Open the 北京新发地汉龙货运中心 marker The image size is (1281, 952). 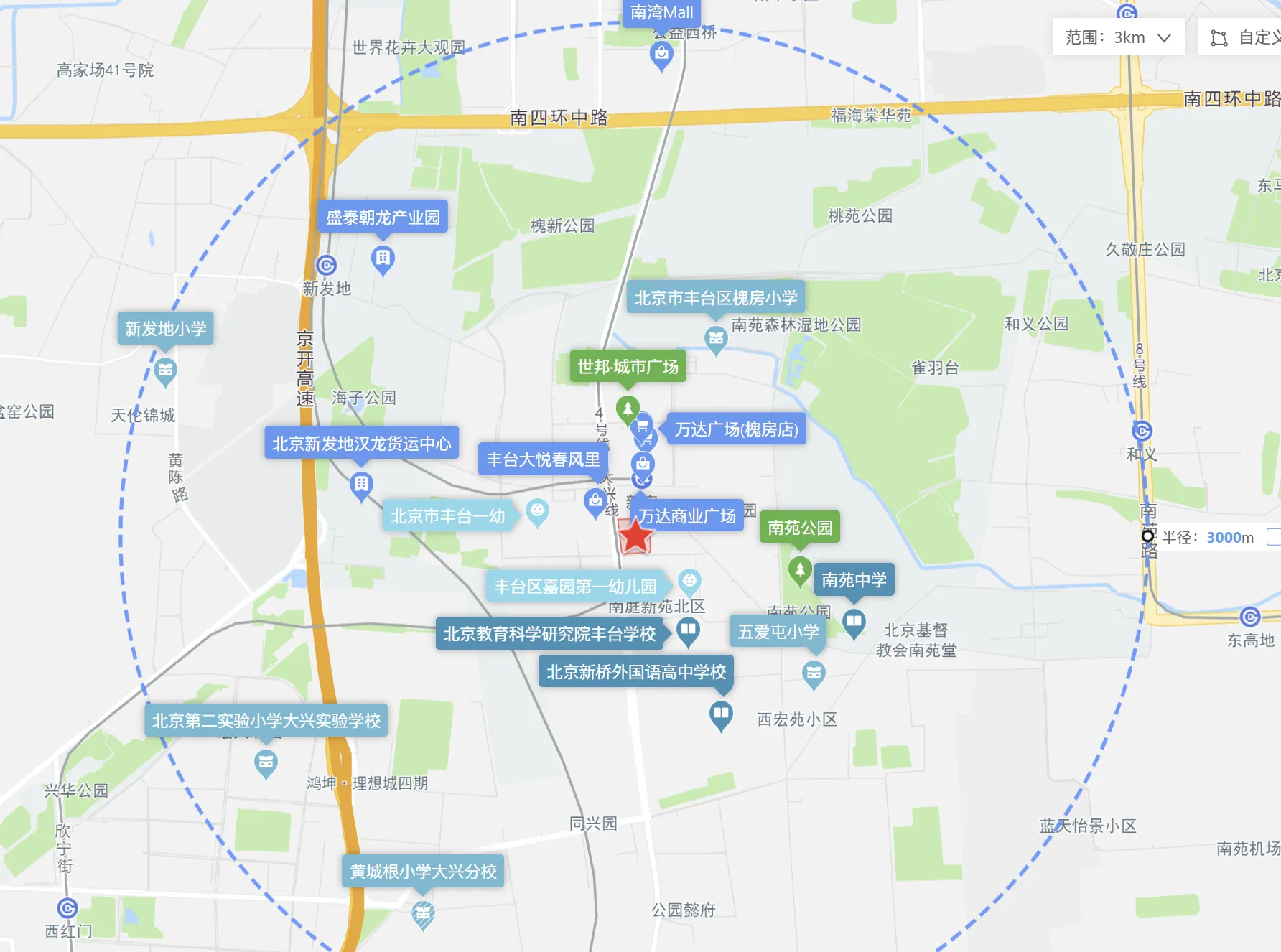pos(361,444)
